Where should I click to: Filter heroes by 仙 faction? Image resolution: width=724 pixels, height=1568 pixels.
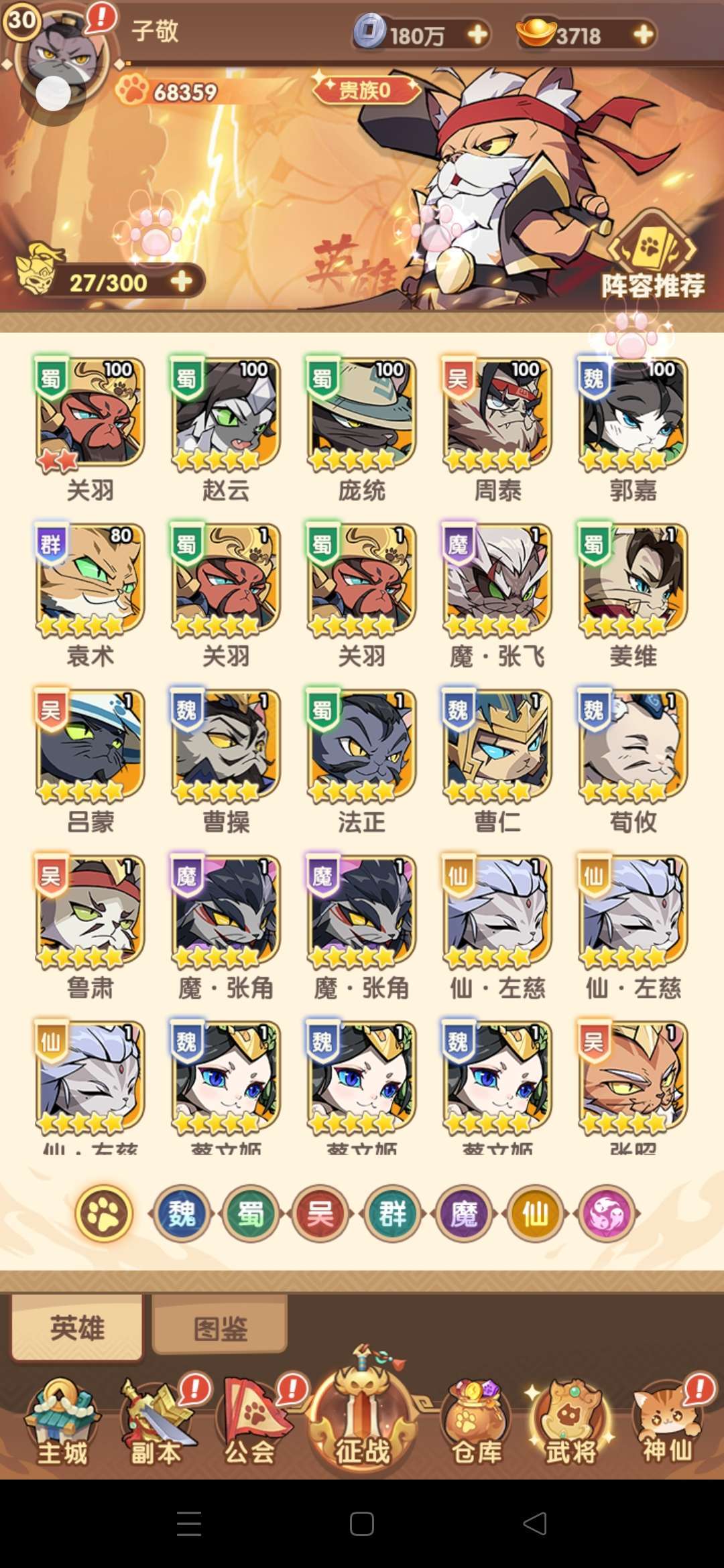535,1214
